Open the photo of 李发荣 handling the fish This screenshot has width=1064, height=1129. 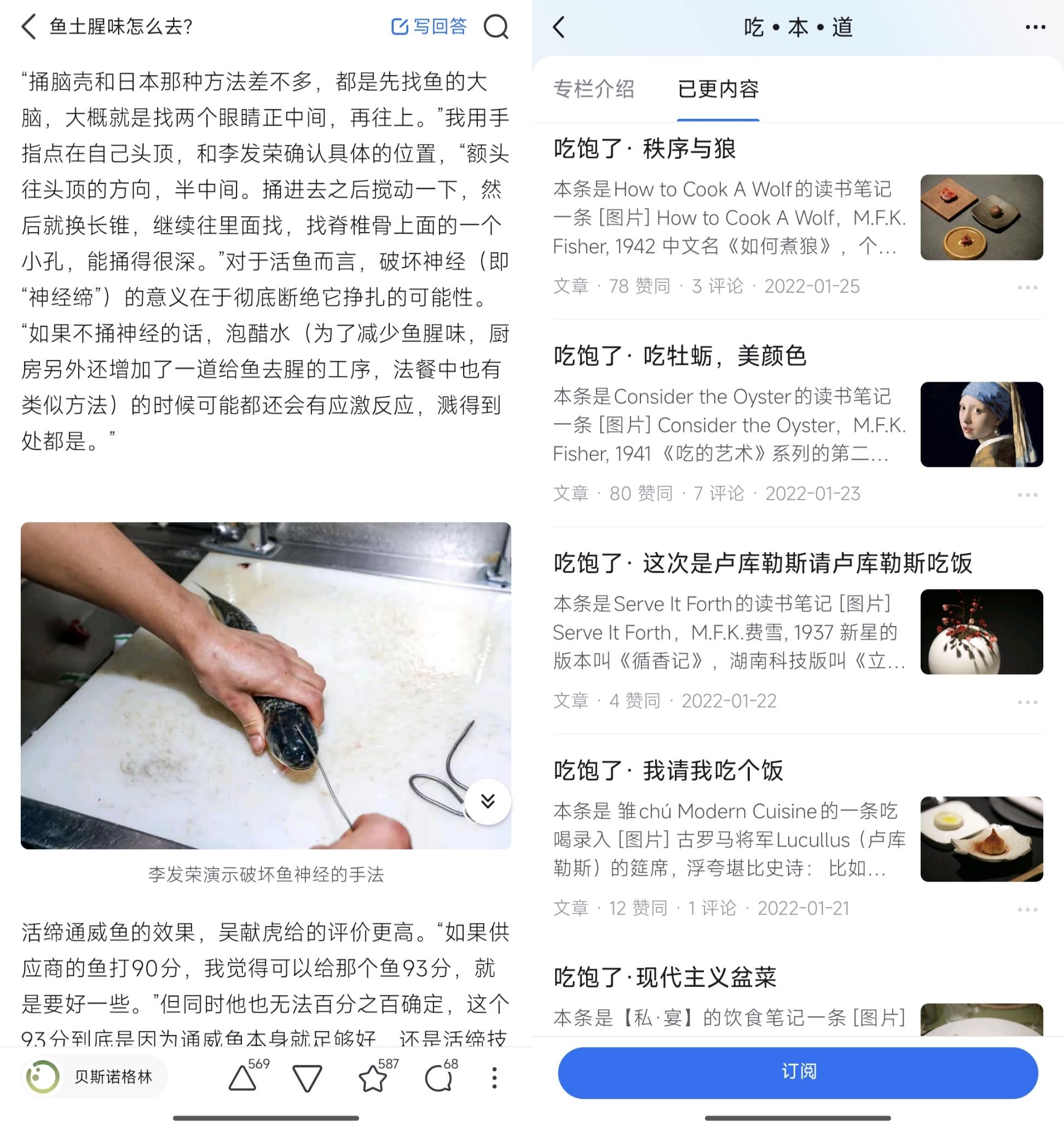click(x=265, y=685)
